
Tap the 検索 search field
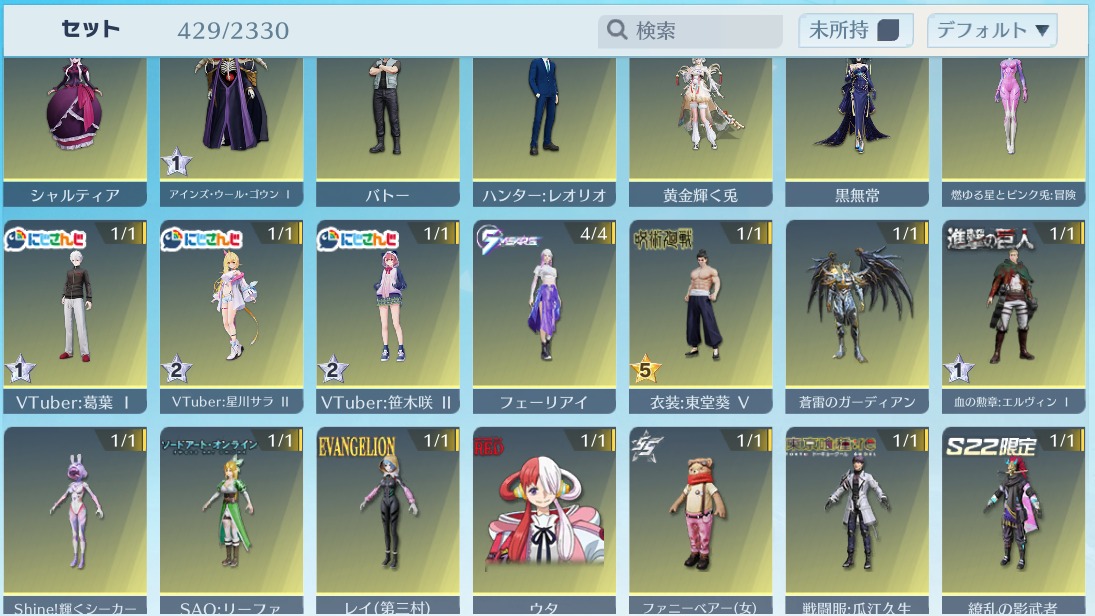coord(689,31)
